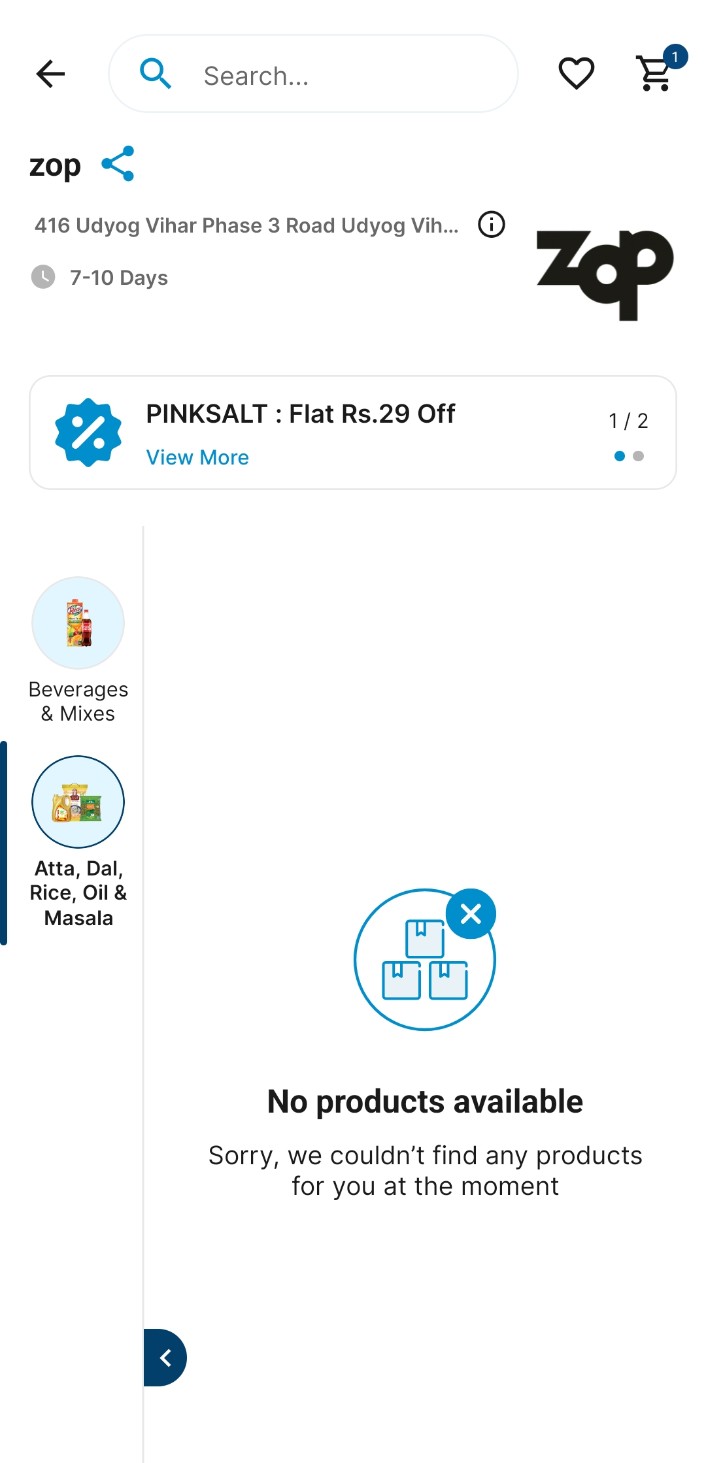Select Beverages & Mixes category
The width and height of the screenshot is (706, 1463).
[x=78, y=648]
